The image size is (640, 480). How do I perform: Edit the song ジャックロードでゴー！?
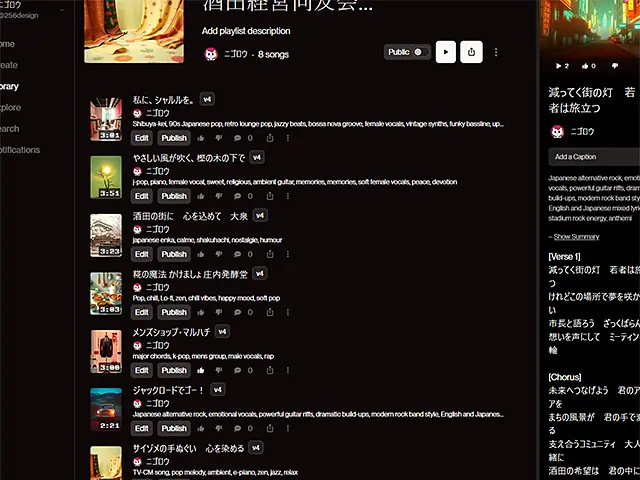click(142, 428)
